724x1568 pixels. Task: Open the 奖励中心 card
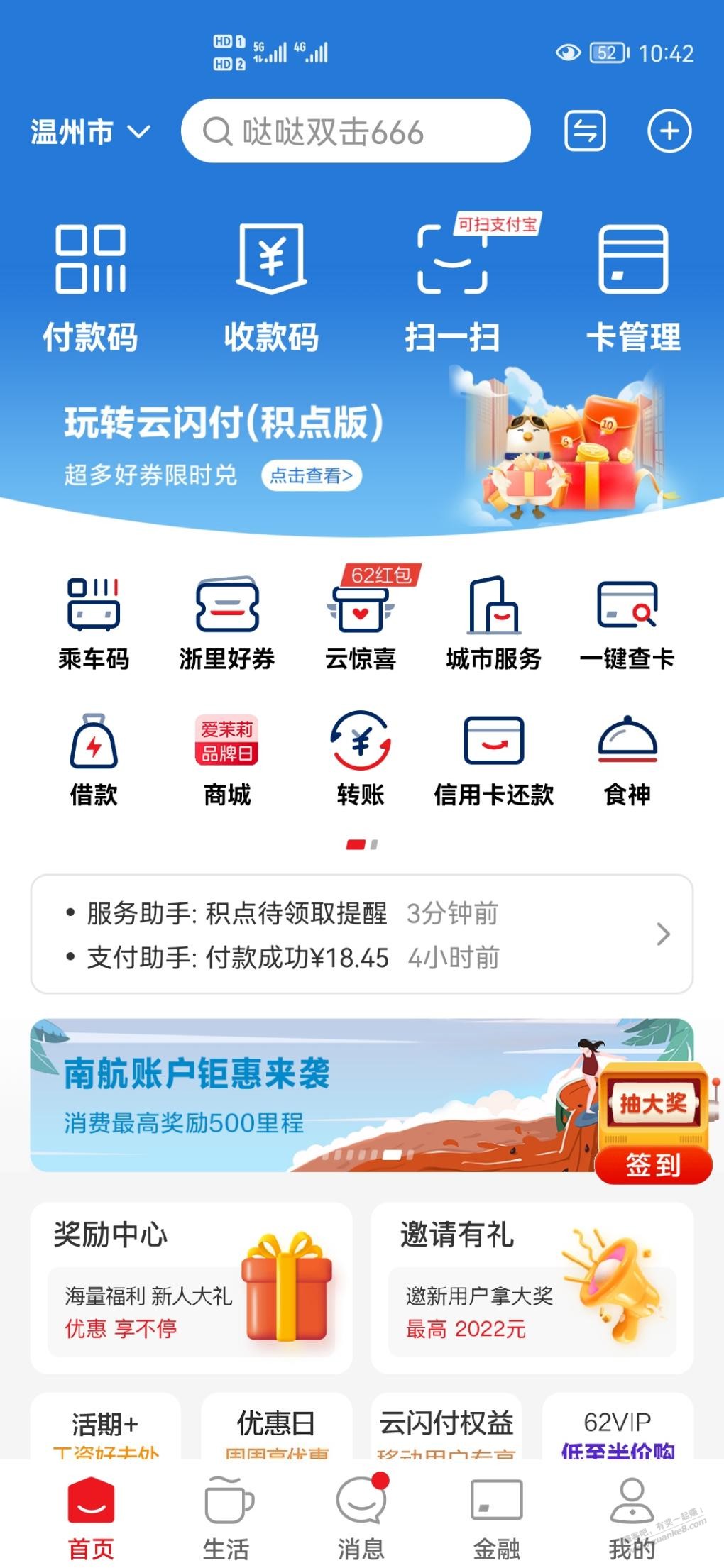[x=191, y=1288]
